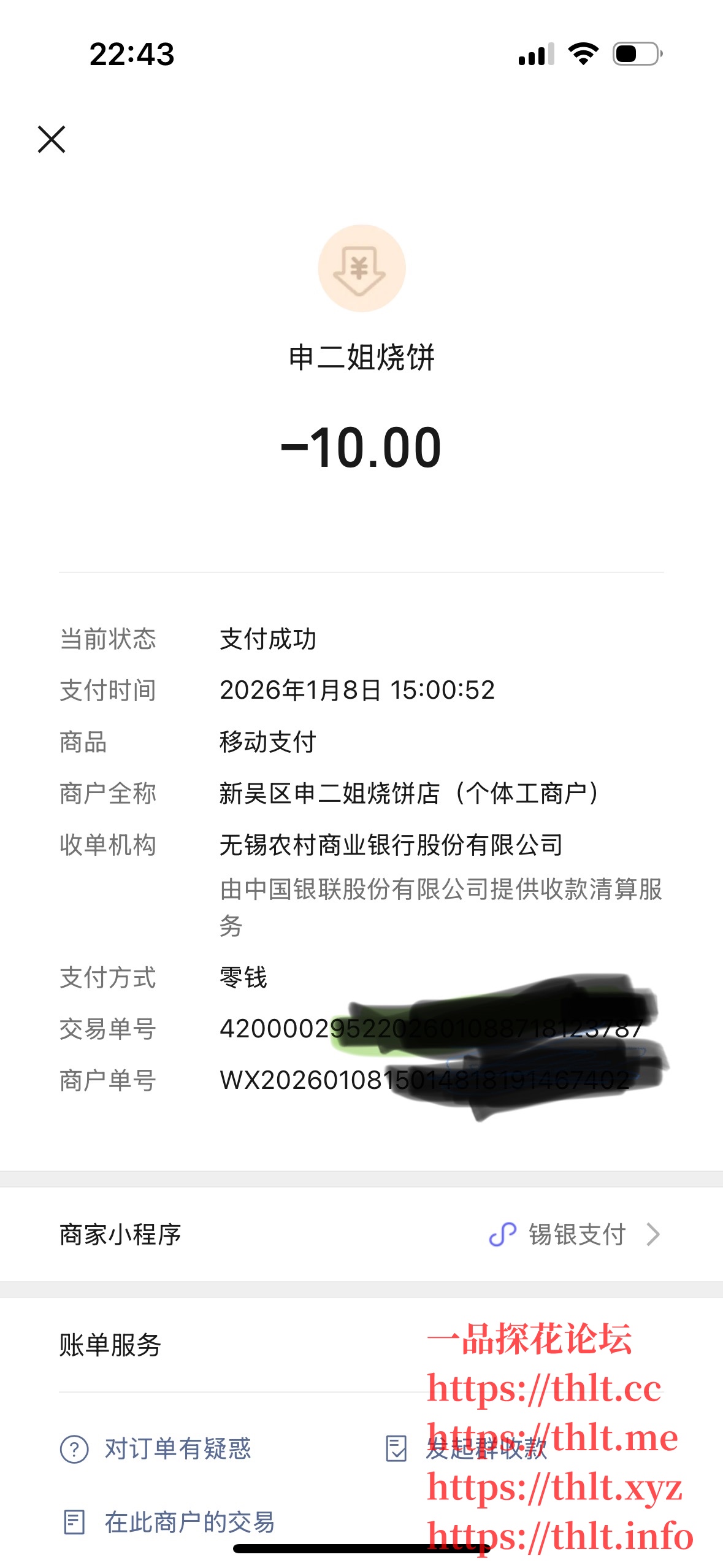Open the 锡银支付 merchant mini program

point(575,1234)
